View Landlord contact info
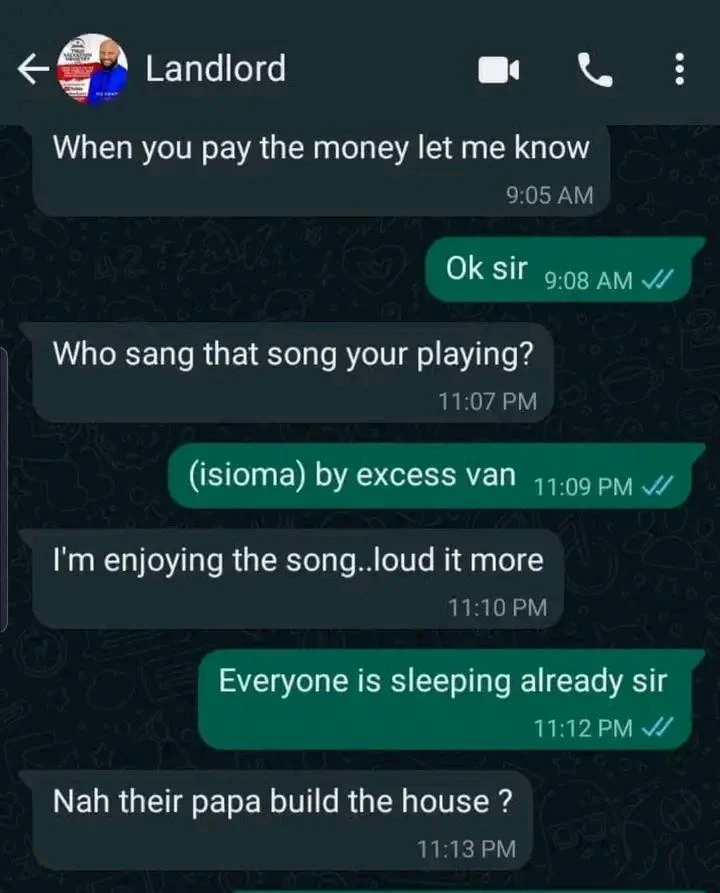Screen dimensions: 720x893 (x=215, y=68)
